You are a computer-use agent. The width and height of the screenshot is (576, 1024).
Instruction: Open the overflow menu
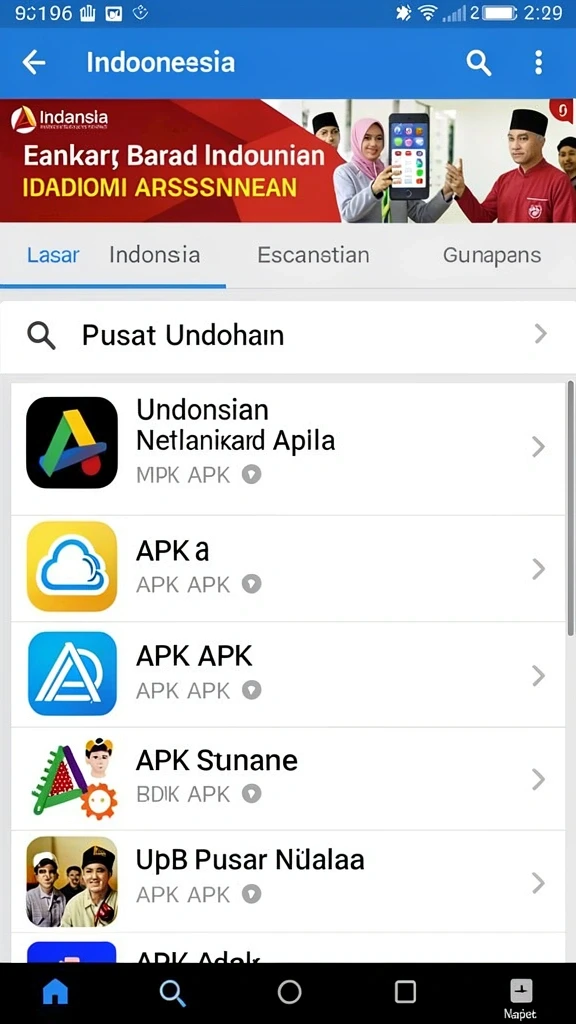[538, 63]
